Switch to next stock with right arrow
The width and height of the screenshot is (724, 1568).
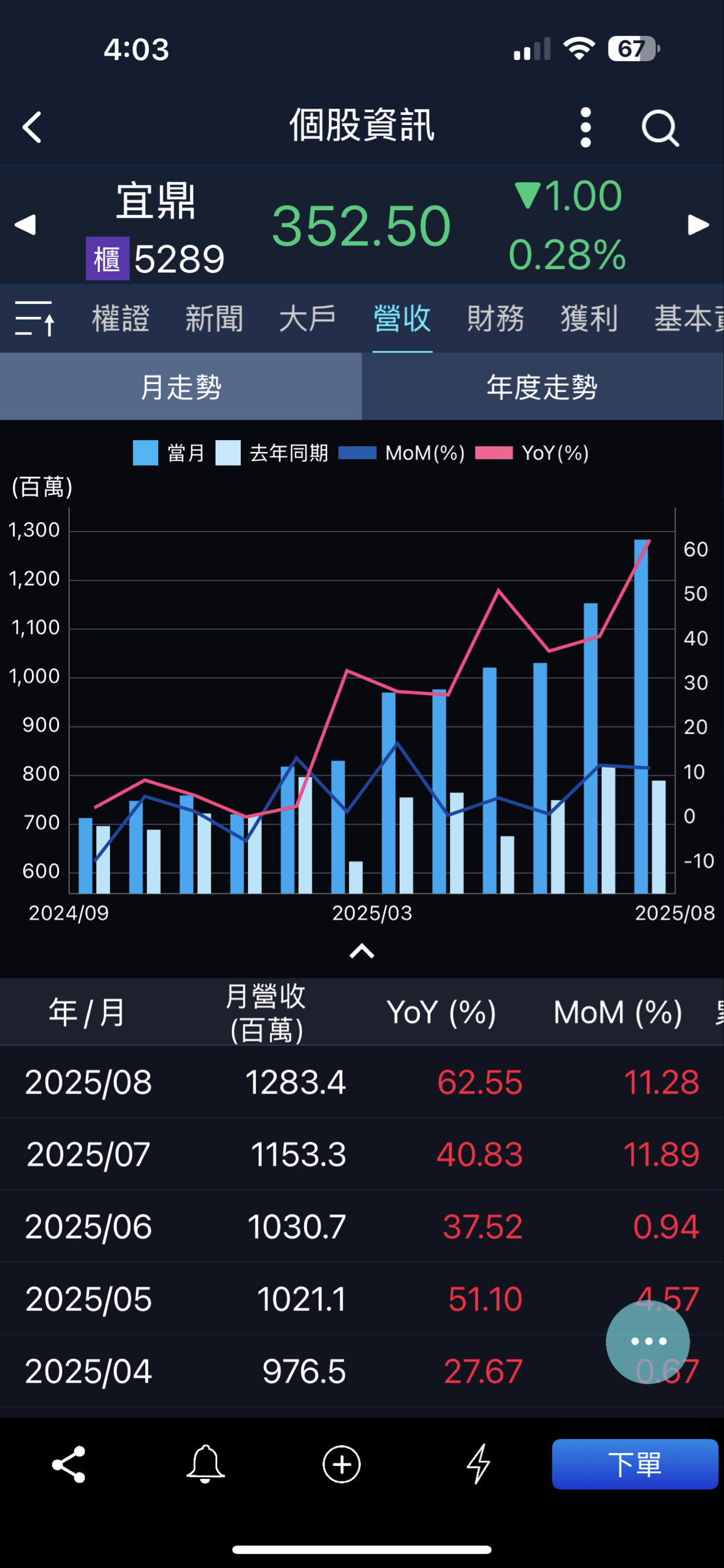(x=698, y=225)
